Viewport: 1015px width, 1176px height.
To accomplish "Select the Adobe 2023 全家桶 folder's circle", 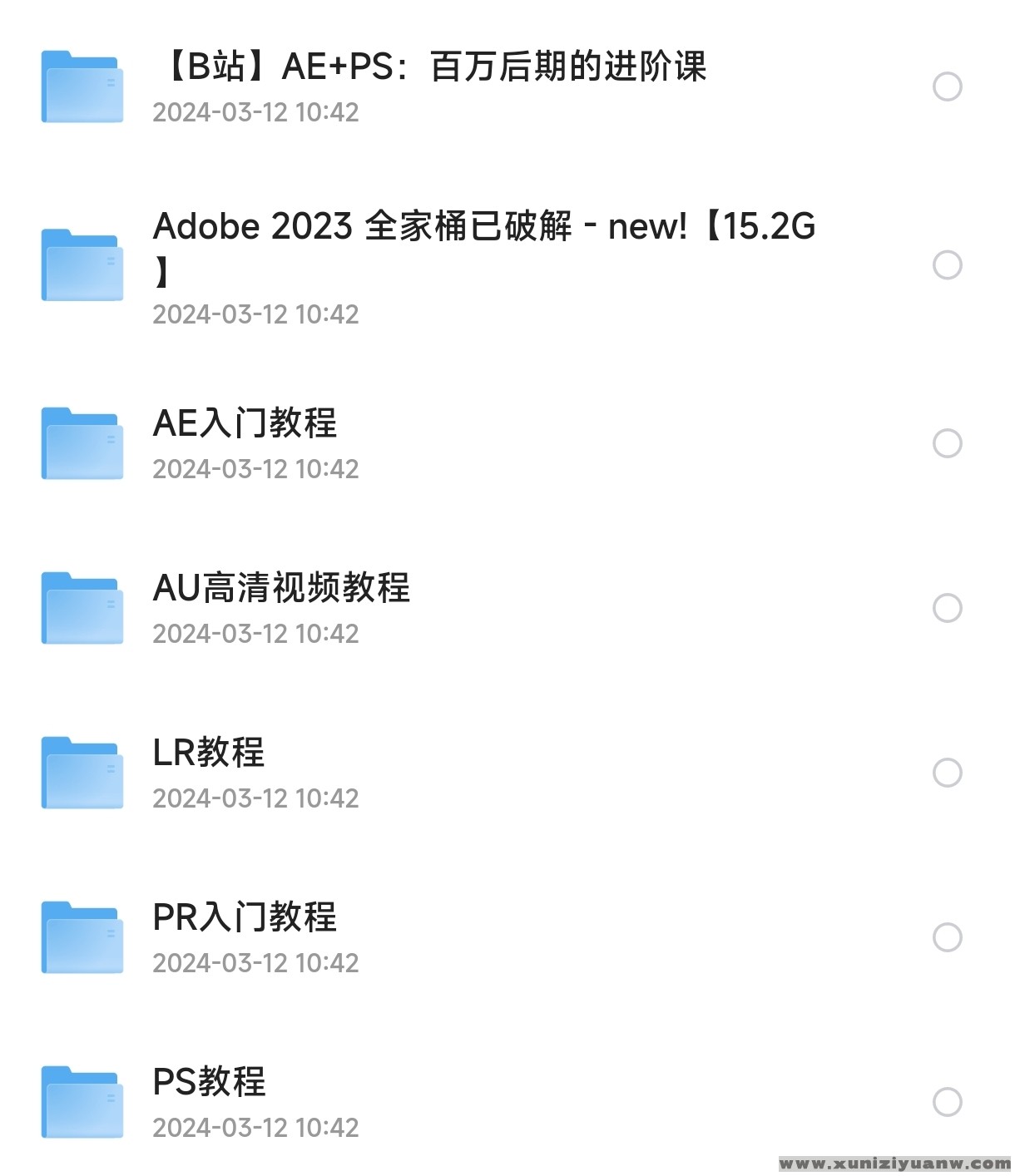I will (947, 265).
